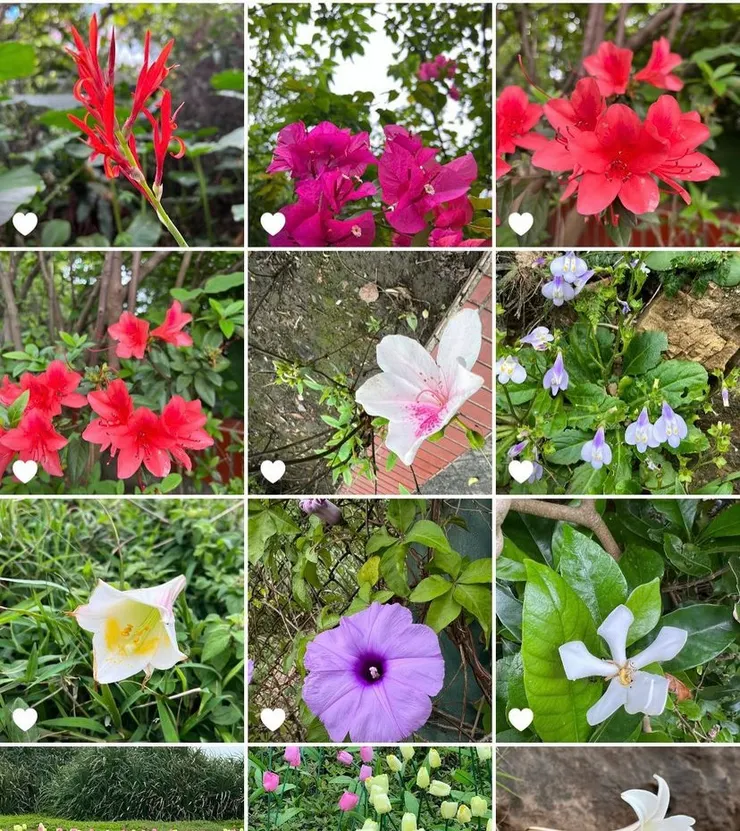Open the ornamental grass landscape photo
Viewport: 740px width, 831px height.
click(x=121, y=789)
